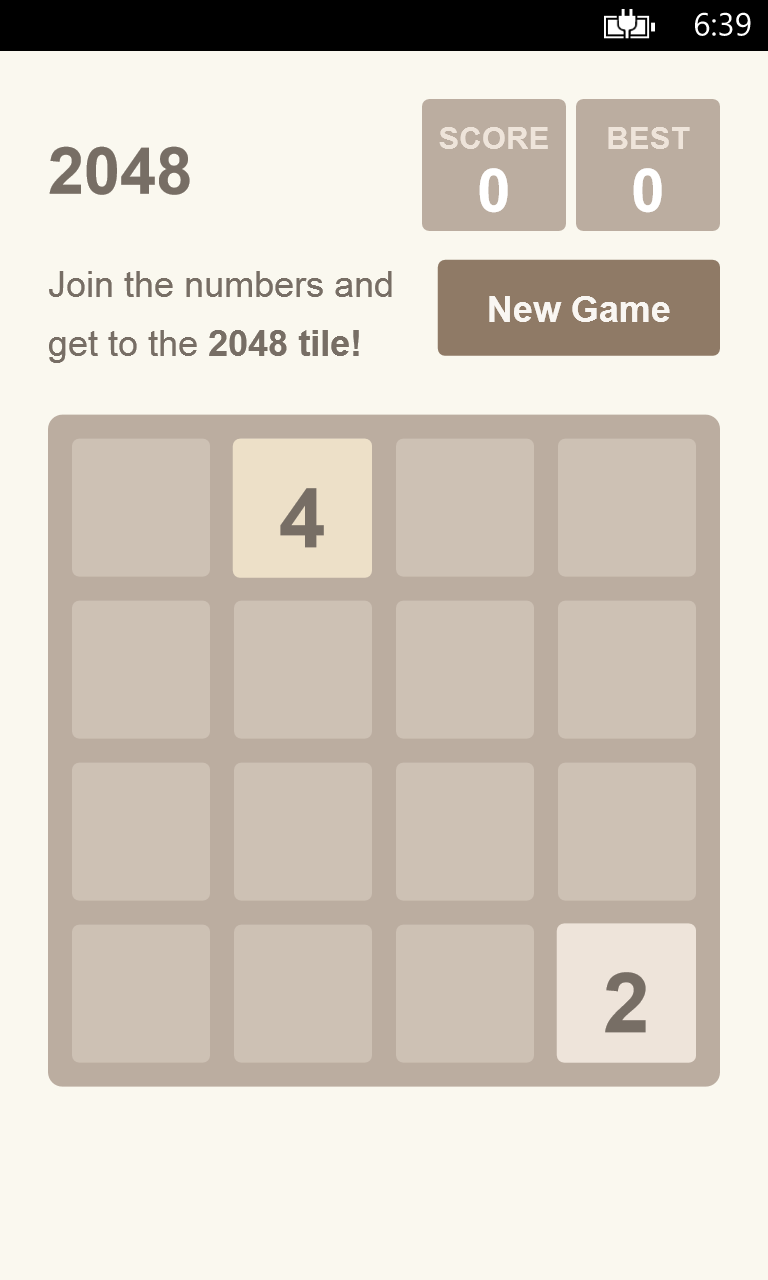The image size is (768, 1280).
Task: Click the empty cell left of tile 2
Action: coord(464,993)
